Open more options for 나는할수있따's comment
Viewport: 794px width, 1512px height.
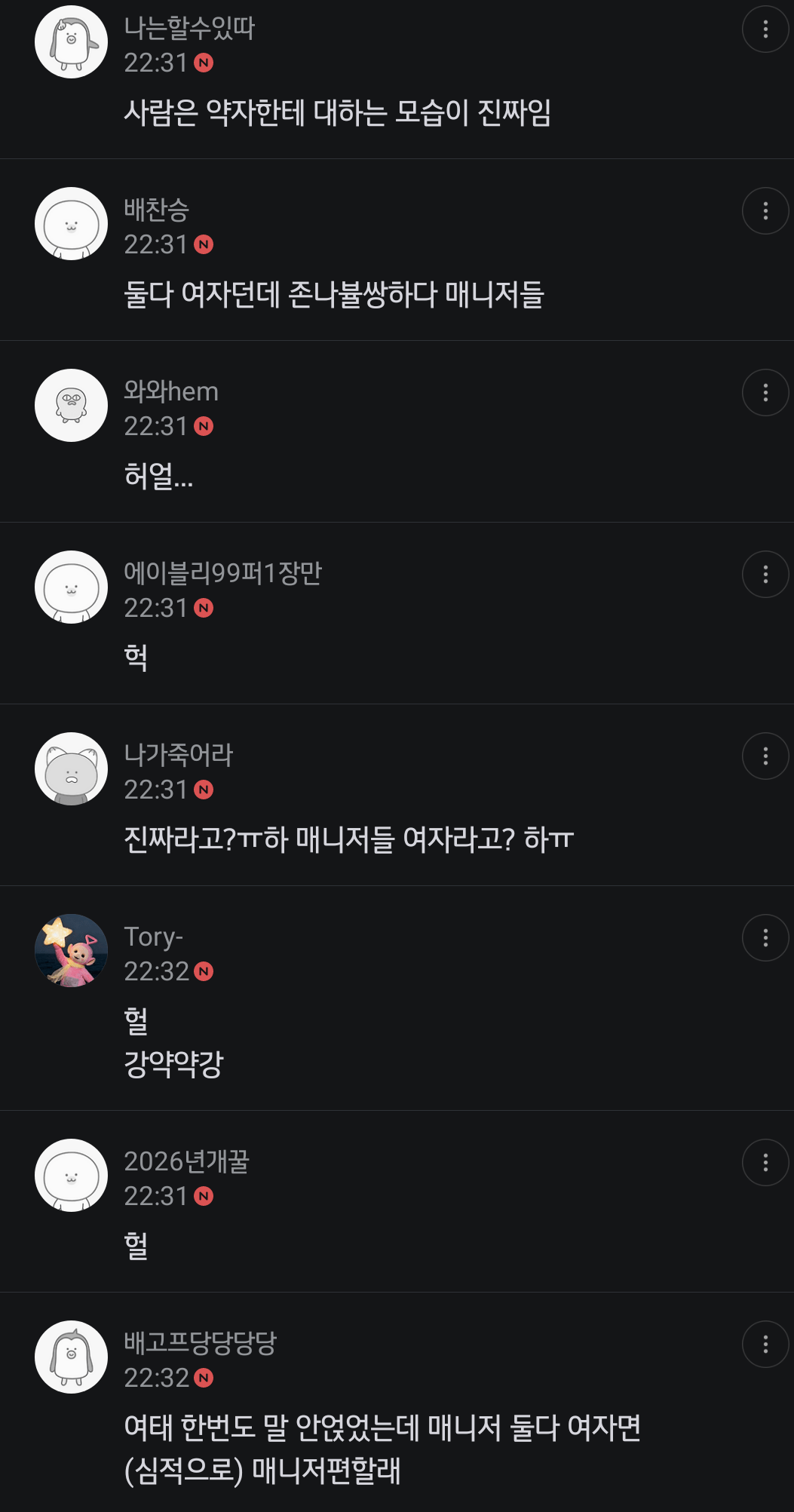pyautogui.click(x=765, y=29)
